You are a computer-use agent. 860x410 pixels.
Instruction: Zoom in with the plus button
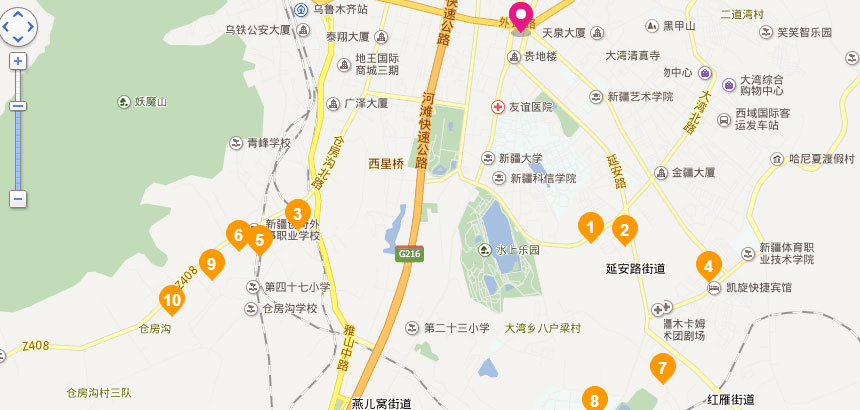pyautogui.click(x=18, y=62)
